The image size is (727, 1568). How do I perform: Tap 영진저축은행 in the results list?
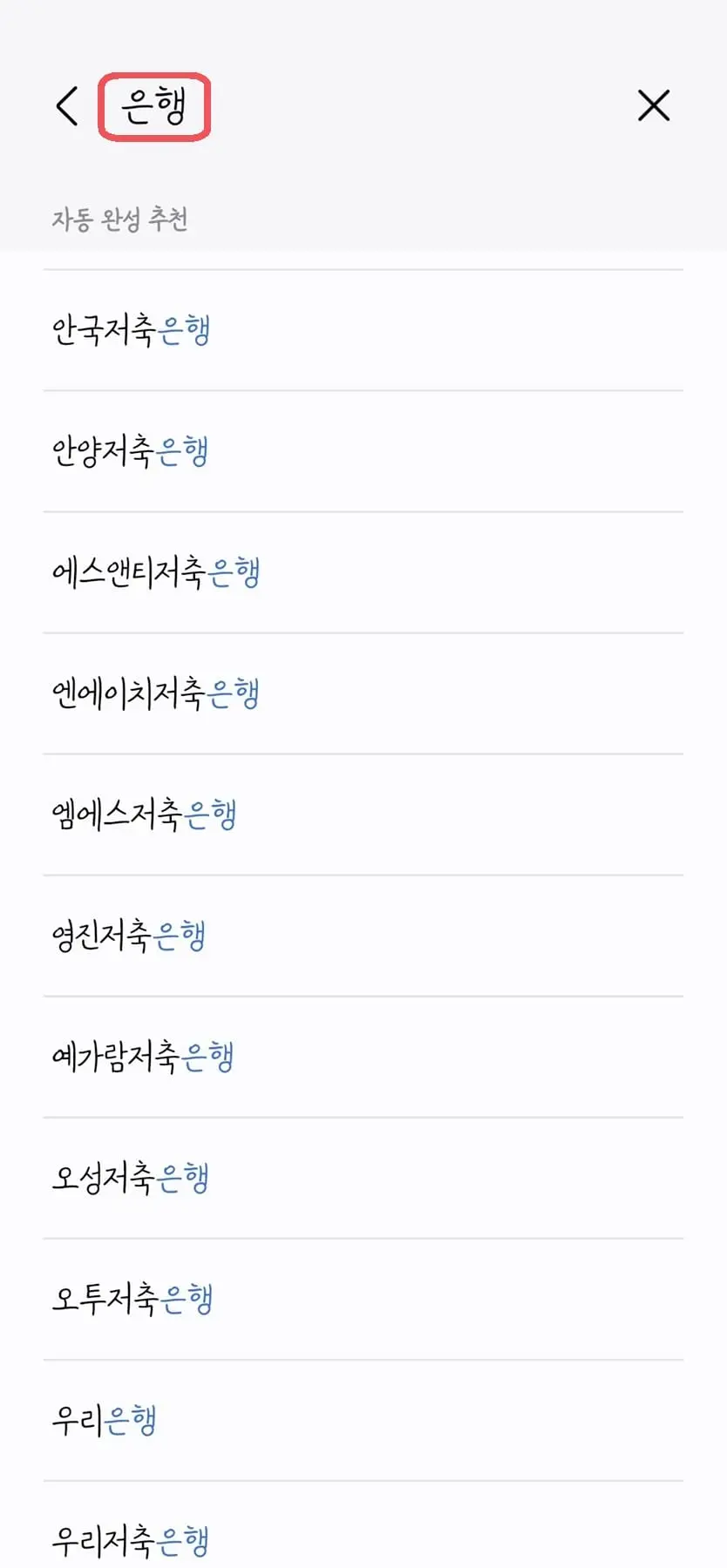[x=129, y=936]
